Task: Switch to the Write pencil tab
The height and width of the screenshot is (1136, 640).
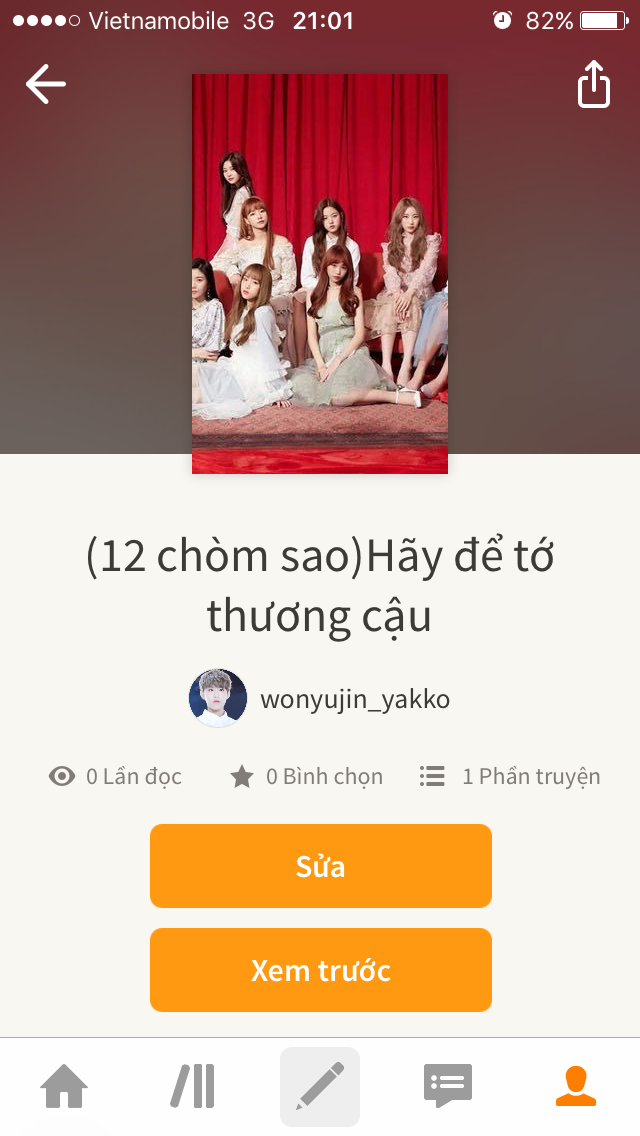Action: pos(320,1086)
